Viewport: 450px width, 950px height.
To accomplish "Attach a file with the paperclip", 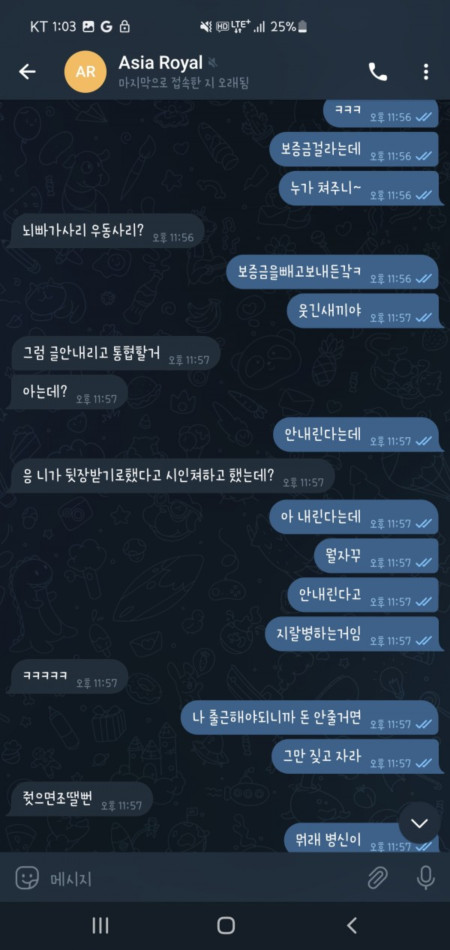I will tap(377, 877).
